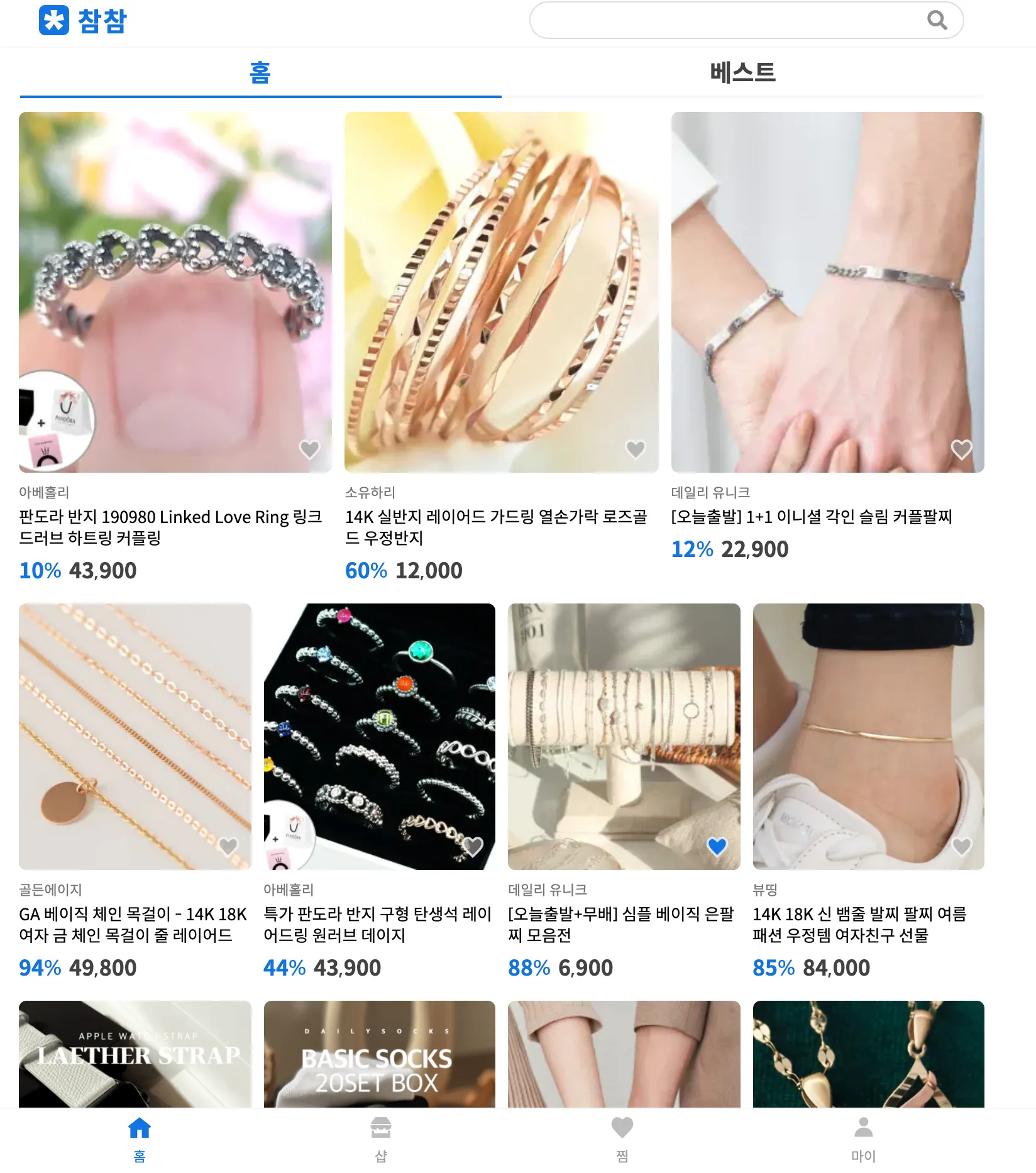
Task: Tap the magnifier search icon
Action: [937, 21]
